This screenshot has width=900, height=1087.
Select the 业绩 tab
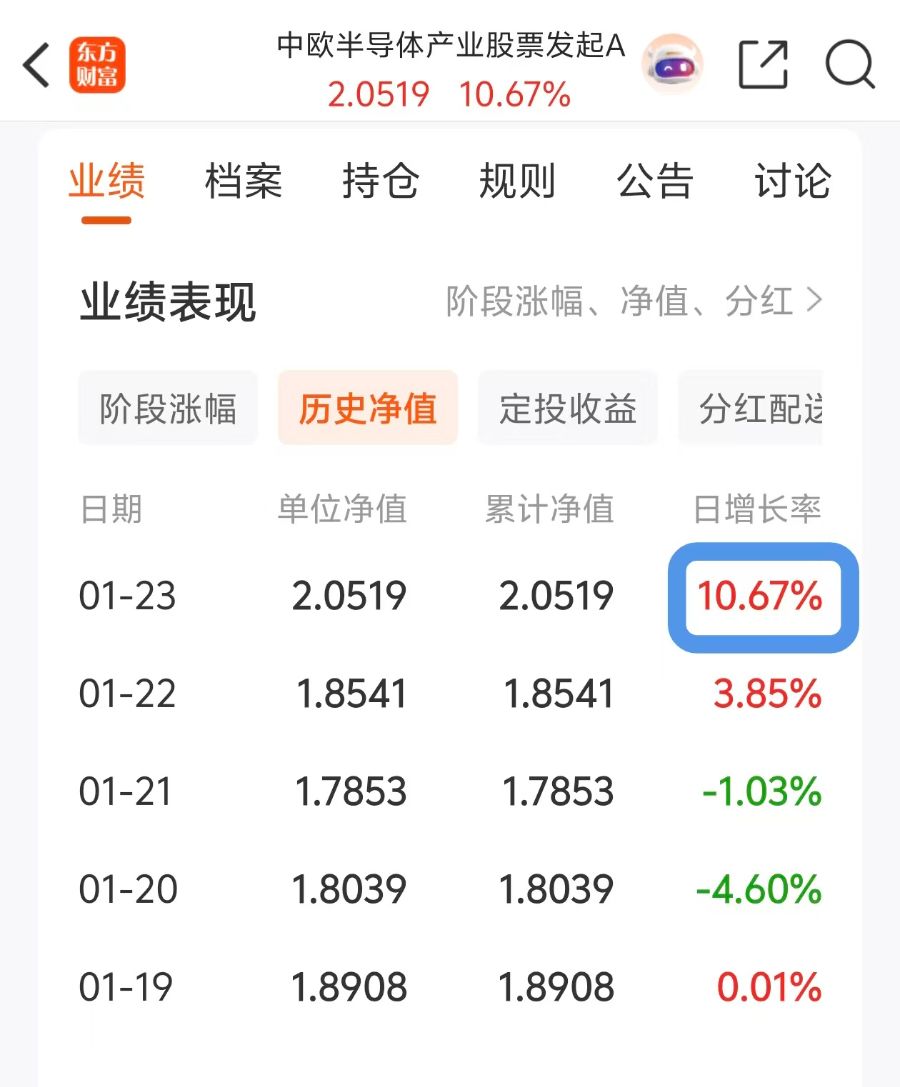tap(106, 182)
